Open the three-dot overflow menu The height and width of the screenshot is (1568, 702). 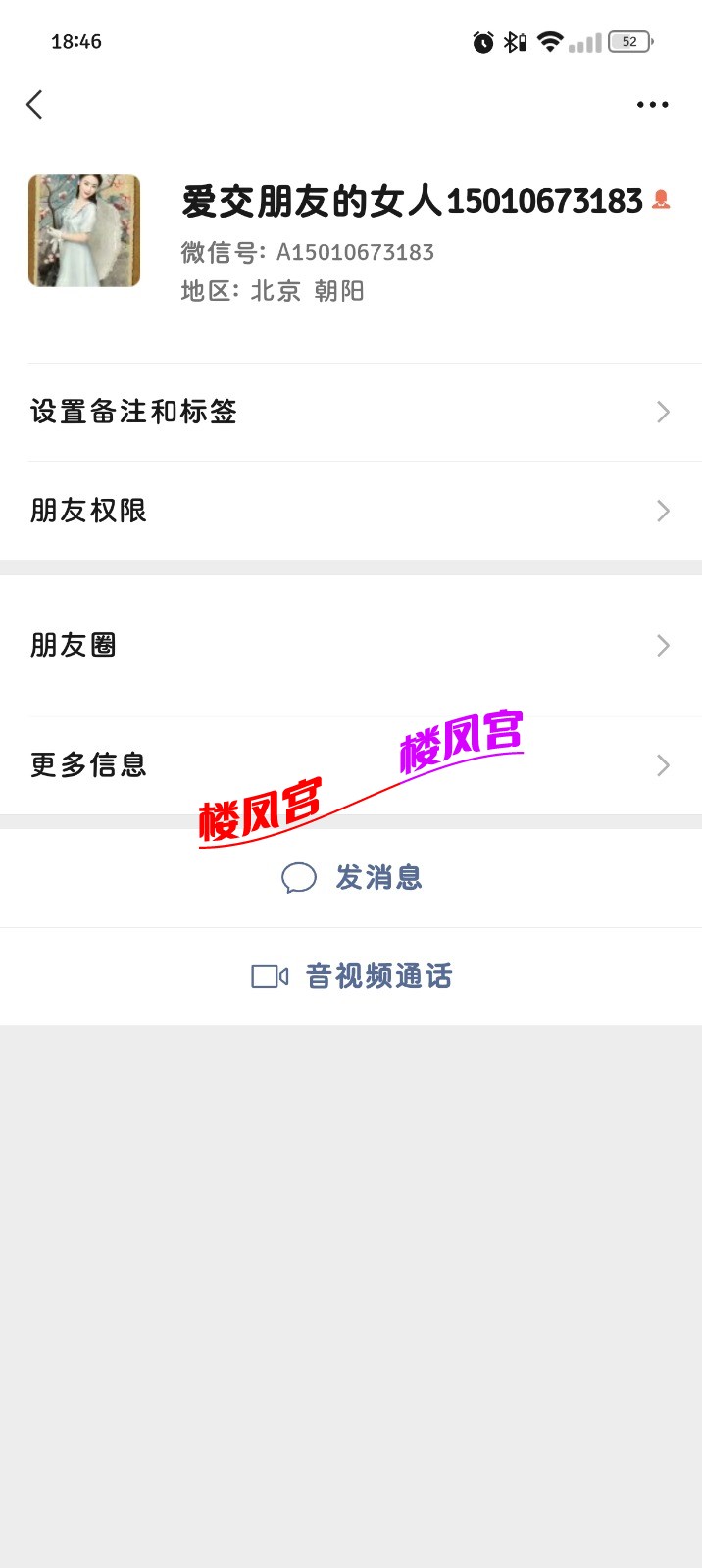[652, 105]
